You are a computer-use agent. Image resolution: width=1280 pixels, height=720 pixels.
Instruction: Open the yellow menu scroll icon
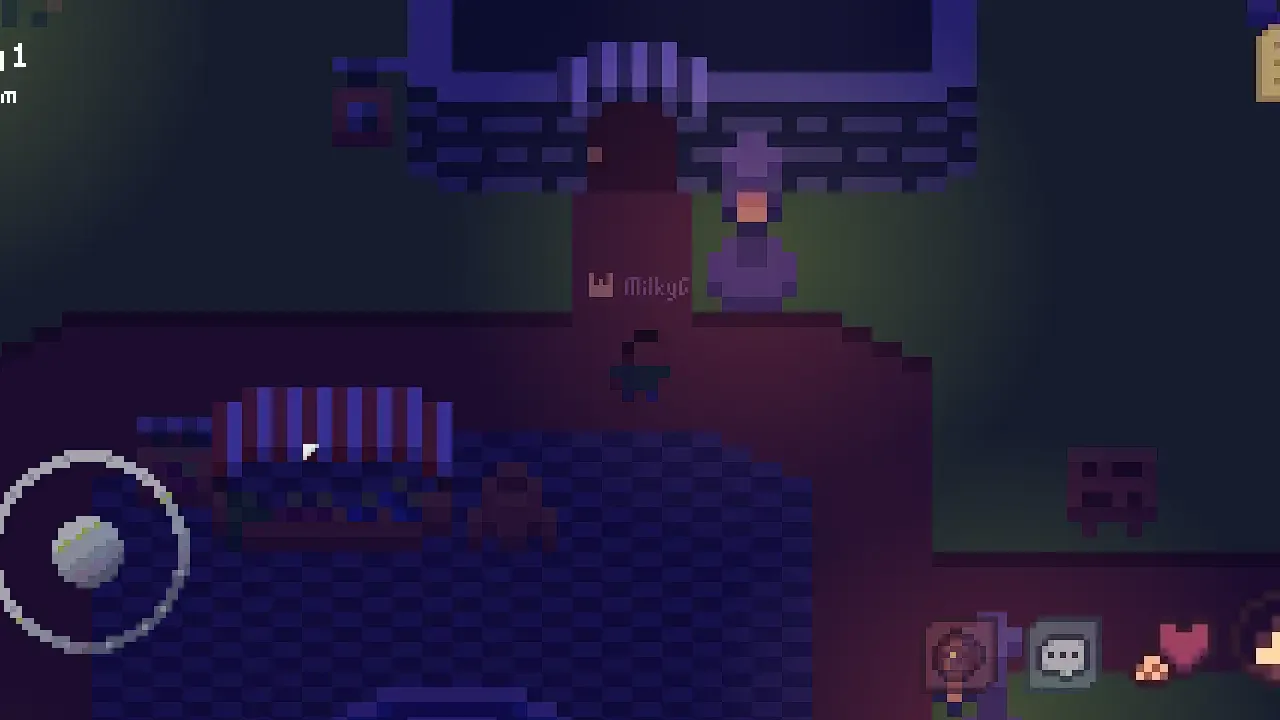pyautogui.click(x=1268, y=65)
